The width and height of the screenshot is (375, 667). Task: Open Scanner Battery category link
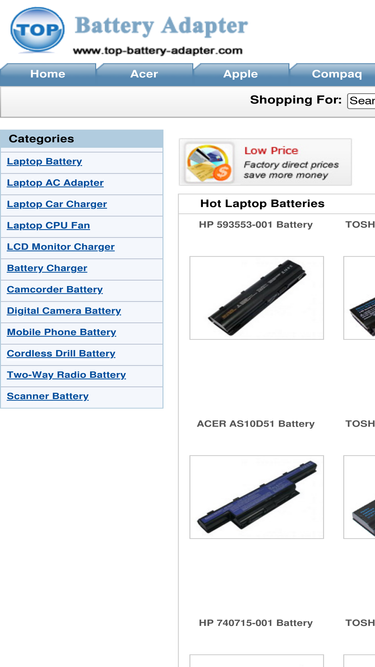[48, 396]
